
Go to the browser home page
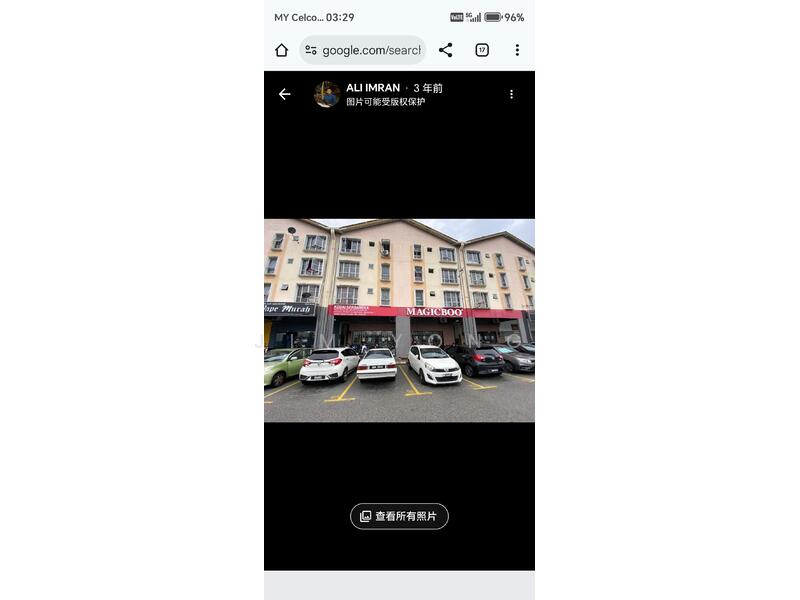pos(282,50)
